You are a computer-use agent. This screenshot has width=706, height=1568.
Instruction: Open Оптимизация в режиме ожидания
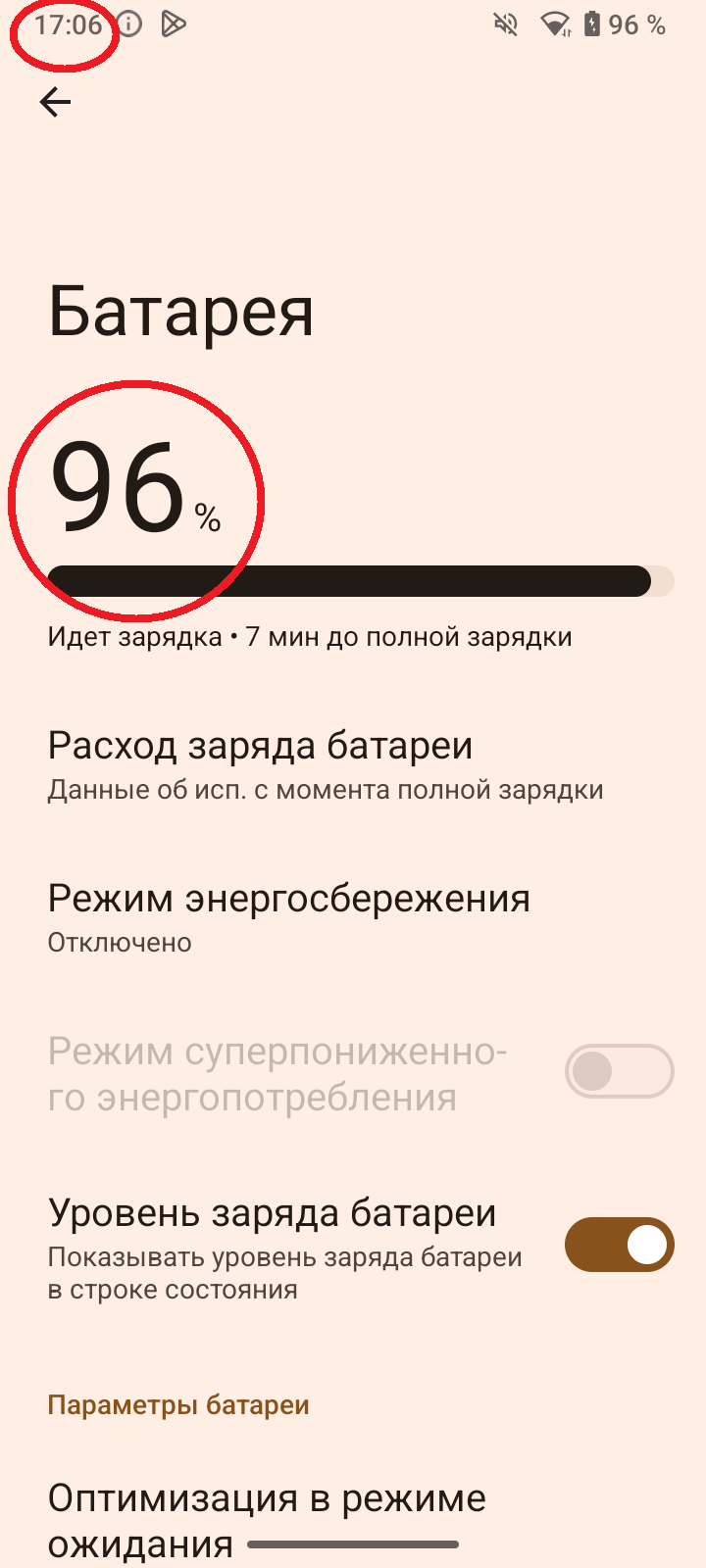pyautogui.click(x=353, y=1519)
